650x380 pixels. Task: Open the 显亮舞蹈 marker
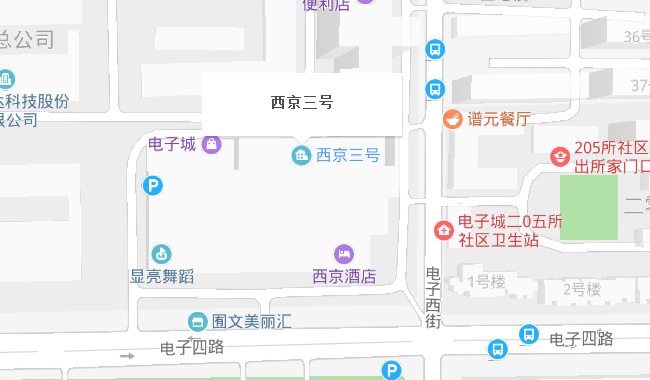click(x=161, y=254)
